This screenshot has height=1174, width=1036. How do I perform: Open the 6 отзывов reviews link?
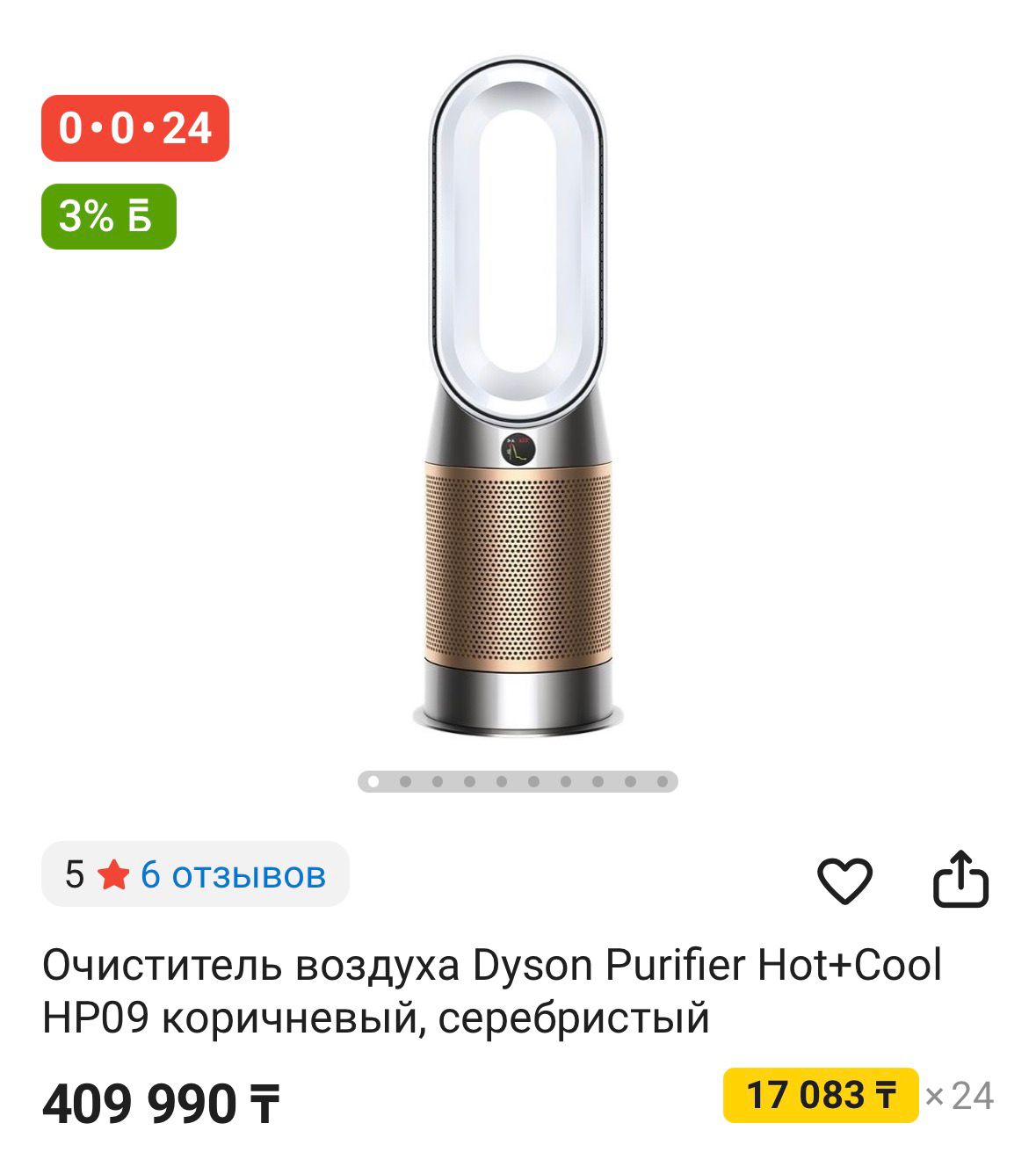(x=233, y=874)
